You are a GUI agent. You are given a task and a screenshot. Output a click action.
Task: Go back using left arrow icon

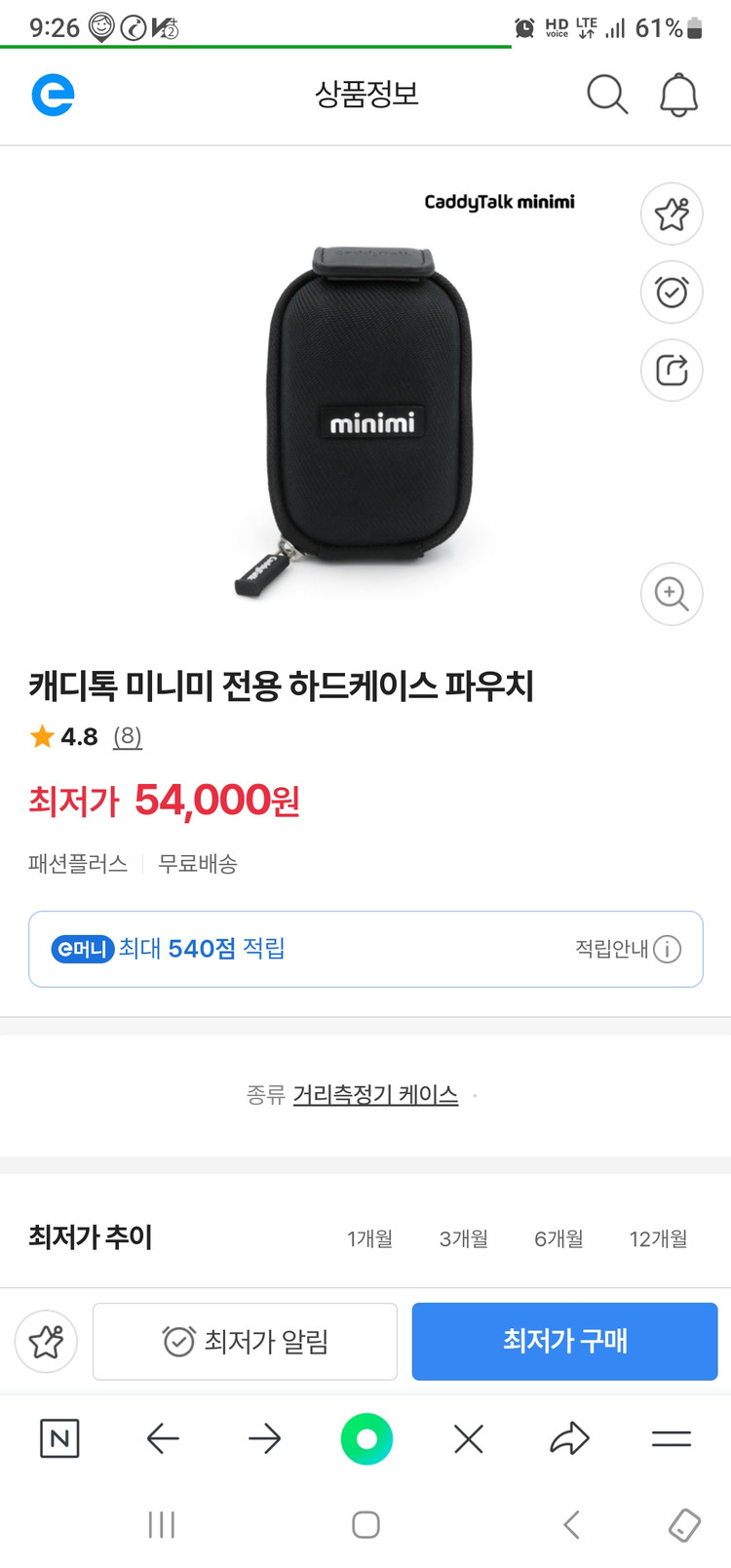[x=164, y=1438]
